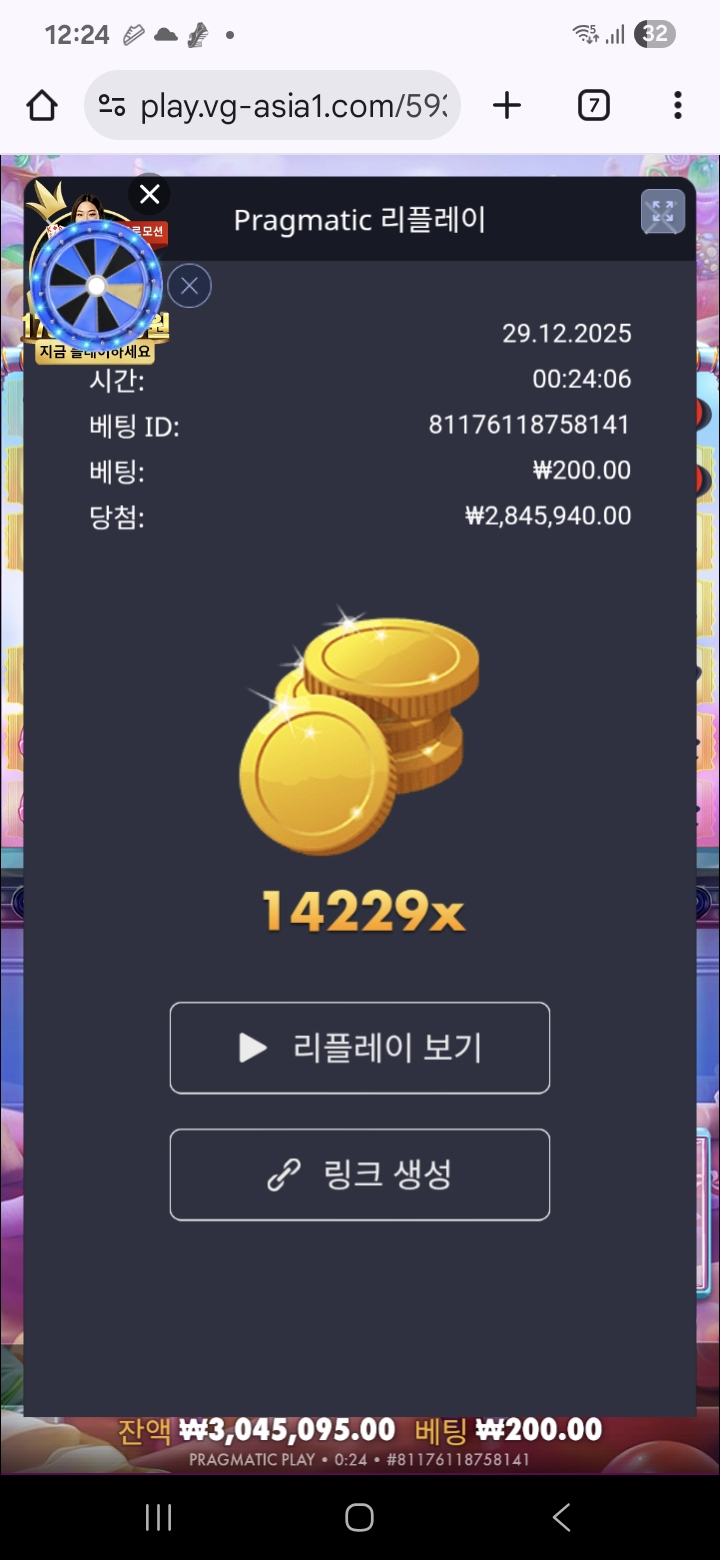Show the 7 open tabs
This screenshot has height=1560, width=720.
[593, 105]
